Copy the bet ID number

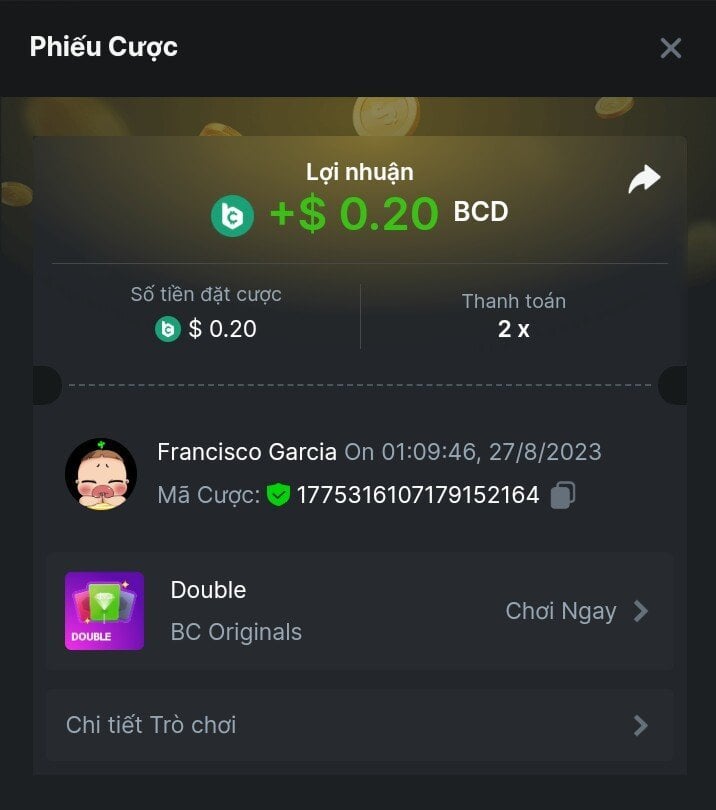point(564,495)
